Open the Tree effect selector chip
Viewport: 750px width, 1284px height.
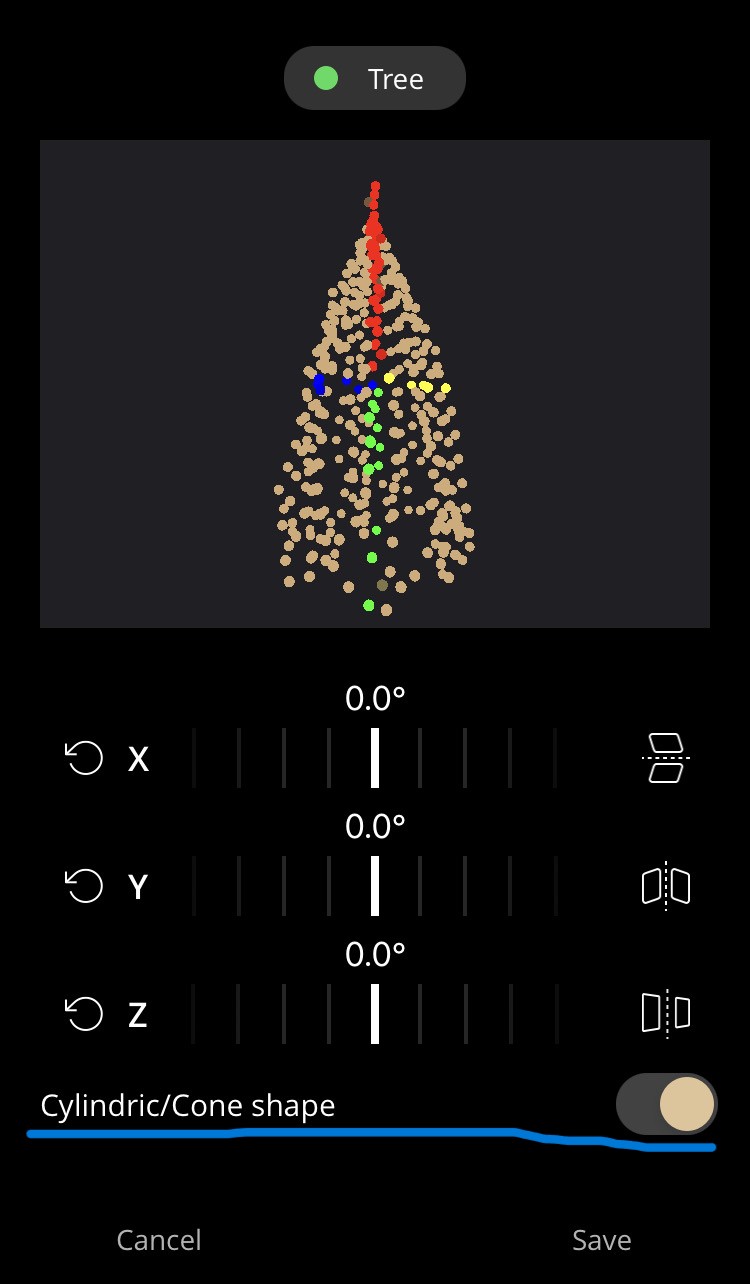pyautogui.click(x=375, y=78)
